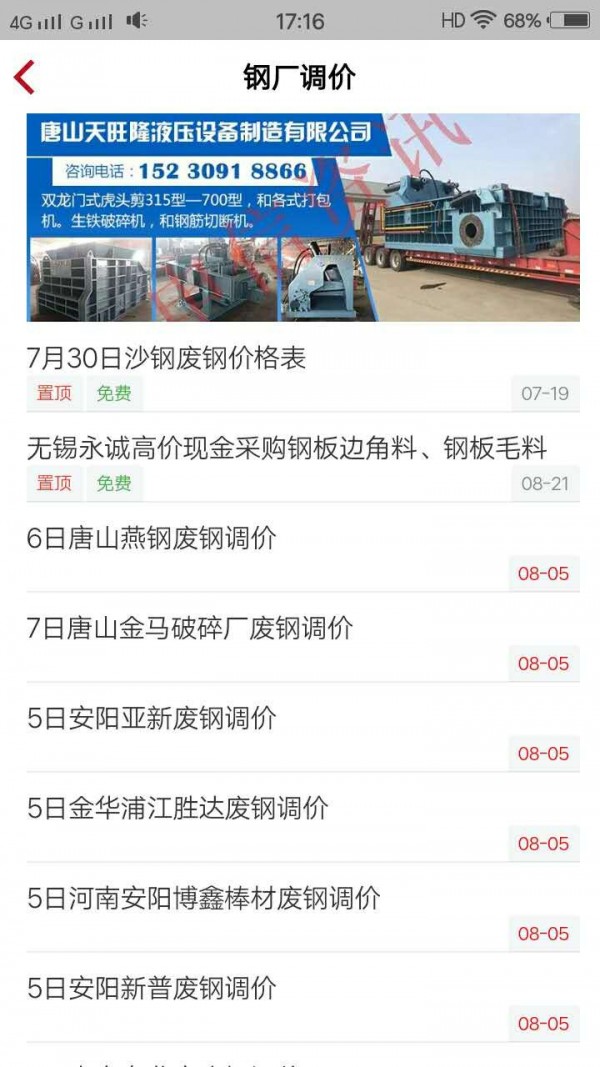The height and width of the screenshot is (1067, 600).
Task: Select 5日安阳新普废钢调价
Action: [152, 988]
